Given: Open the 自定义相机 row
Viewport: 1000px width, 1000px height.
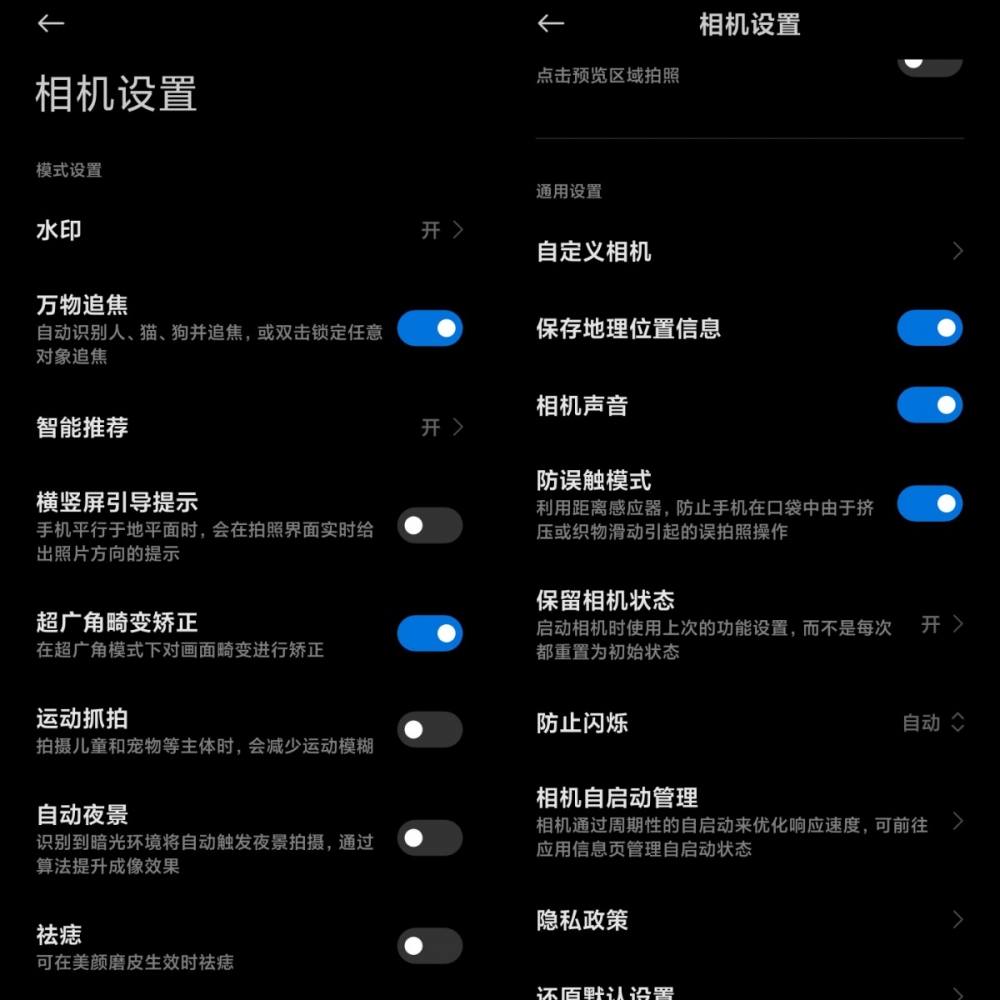Looking at the screenshot, I should 750,251.
